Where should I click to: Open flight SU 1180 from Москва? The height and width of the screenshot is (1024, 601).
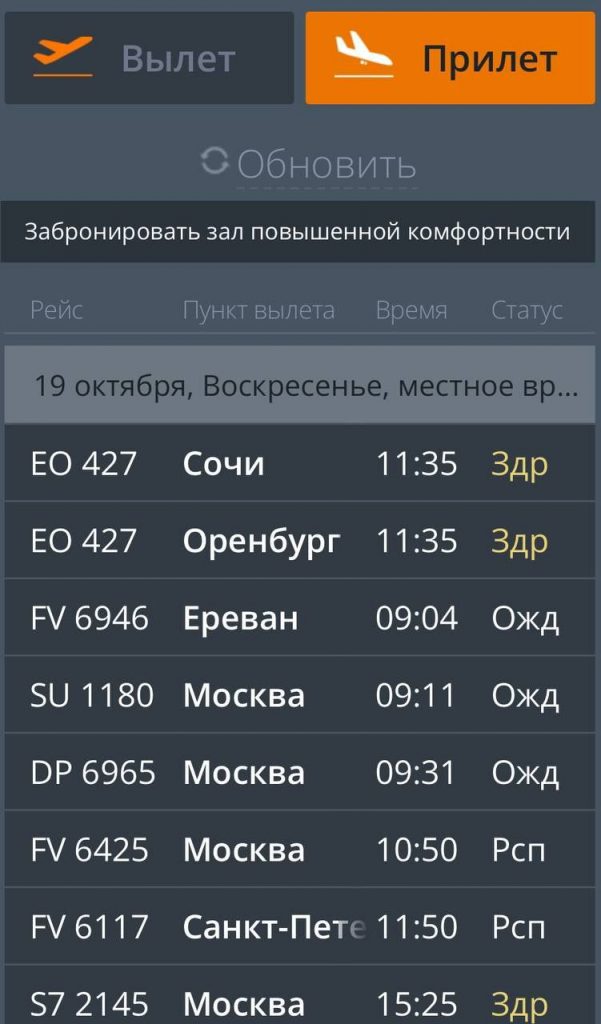point(300,695)
